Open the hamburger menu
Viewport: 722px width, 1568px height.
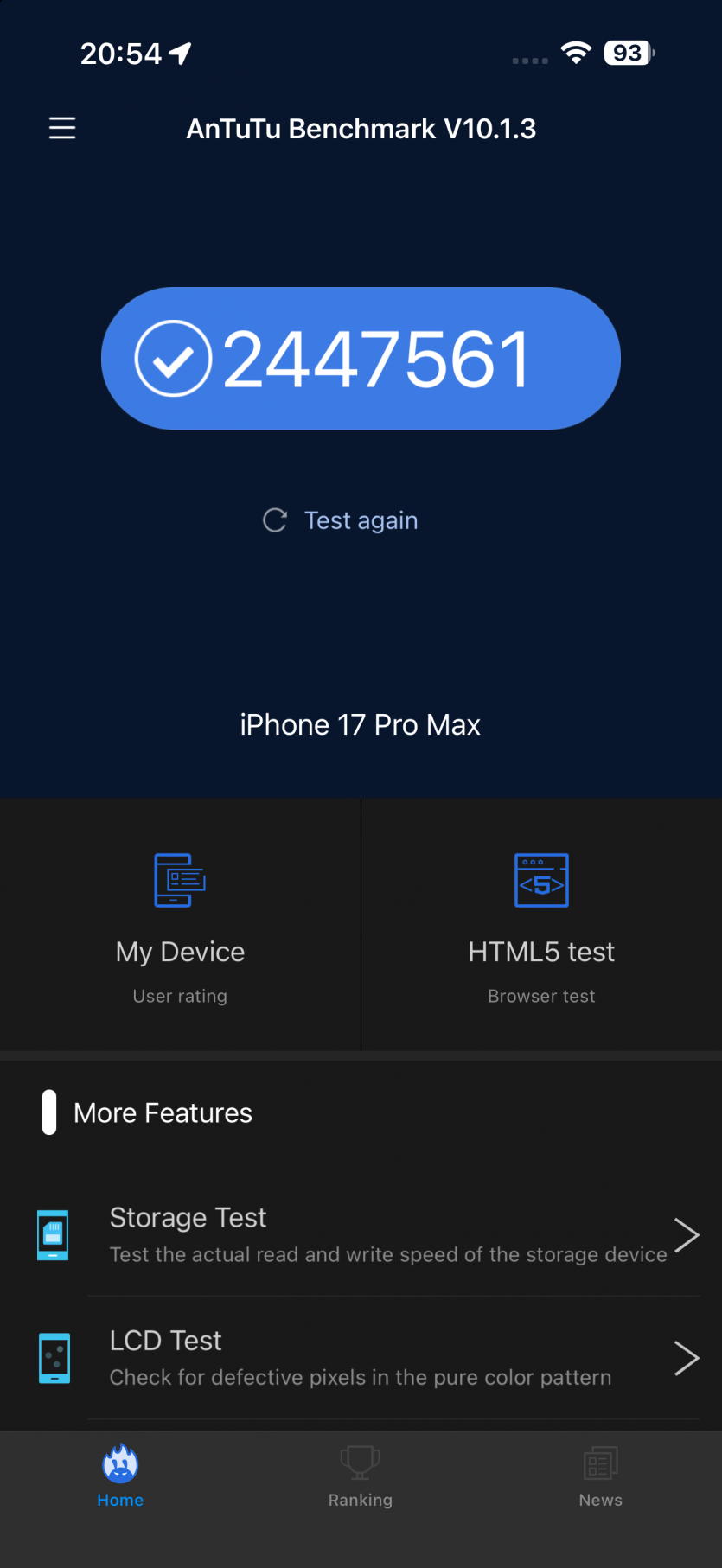tap(62, 129)
